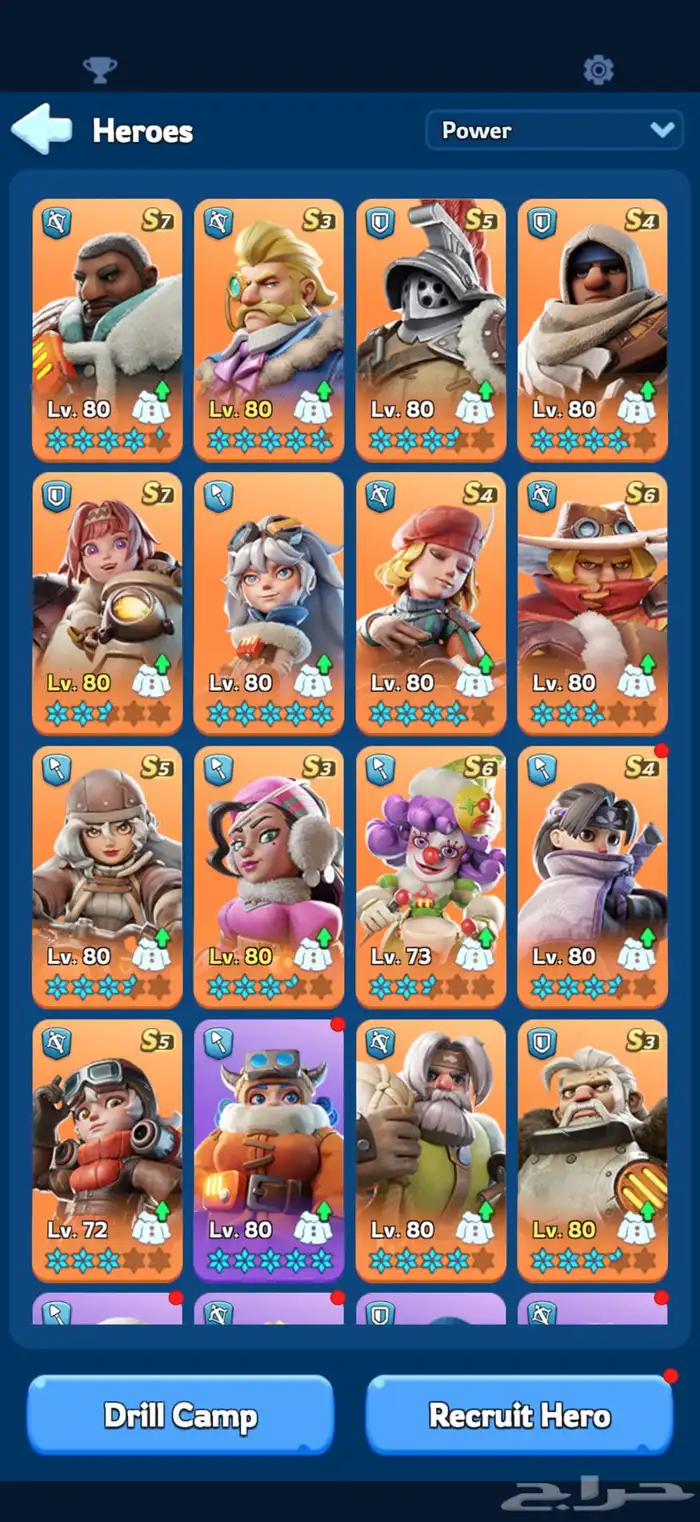The image size is (700, 1522).
Task: Select the hooded S4 hero with scarf
Action: point(593,330)
